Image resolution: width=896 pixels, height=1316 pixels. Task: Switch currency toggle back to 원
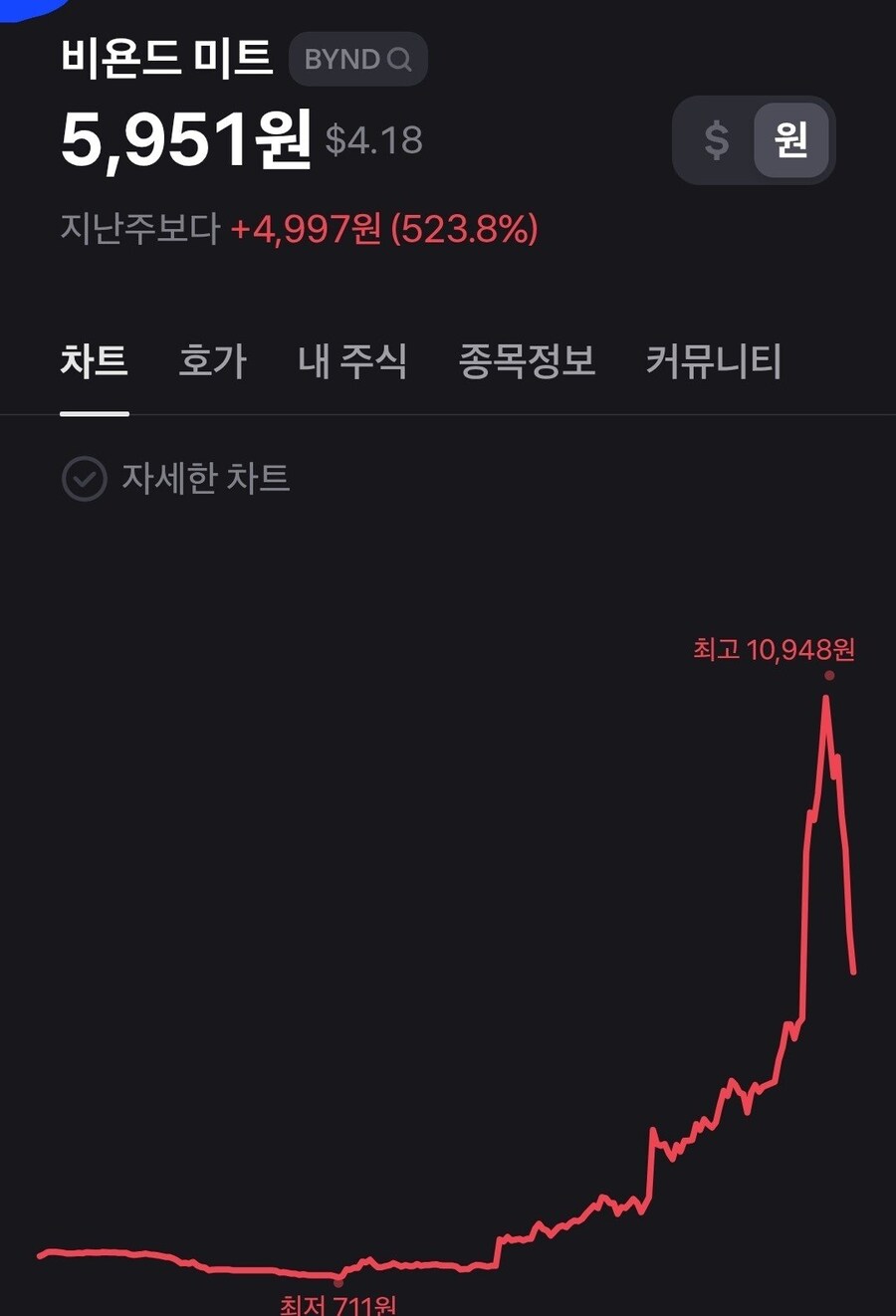pyautogui.click(x=791, y=139)
